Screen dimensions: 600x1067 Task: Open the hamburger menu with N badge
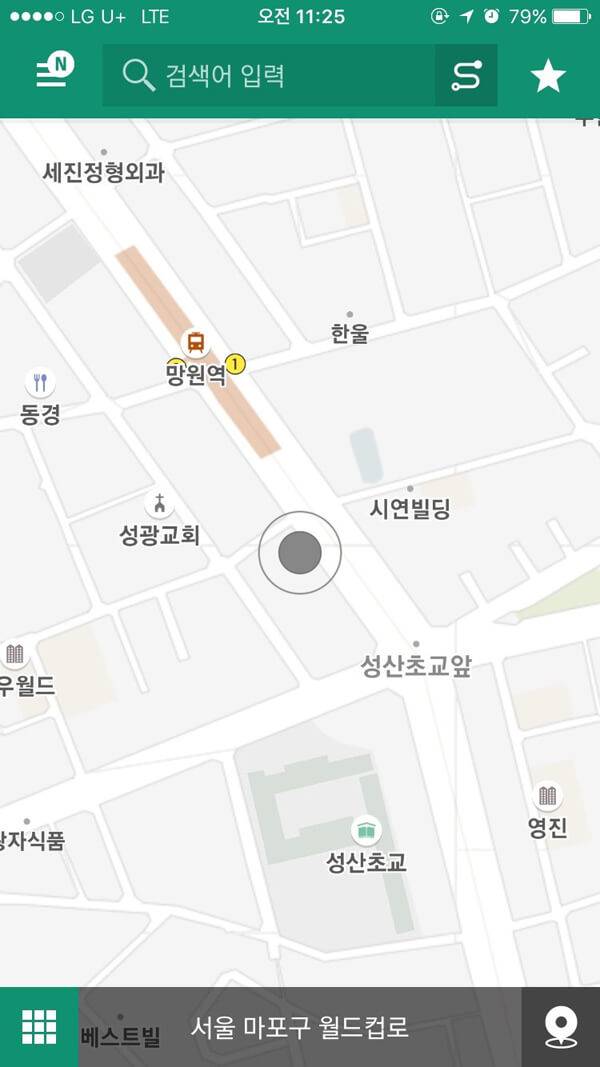pyautogui.click(x=55, y=73)
